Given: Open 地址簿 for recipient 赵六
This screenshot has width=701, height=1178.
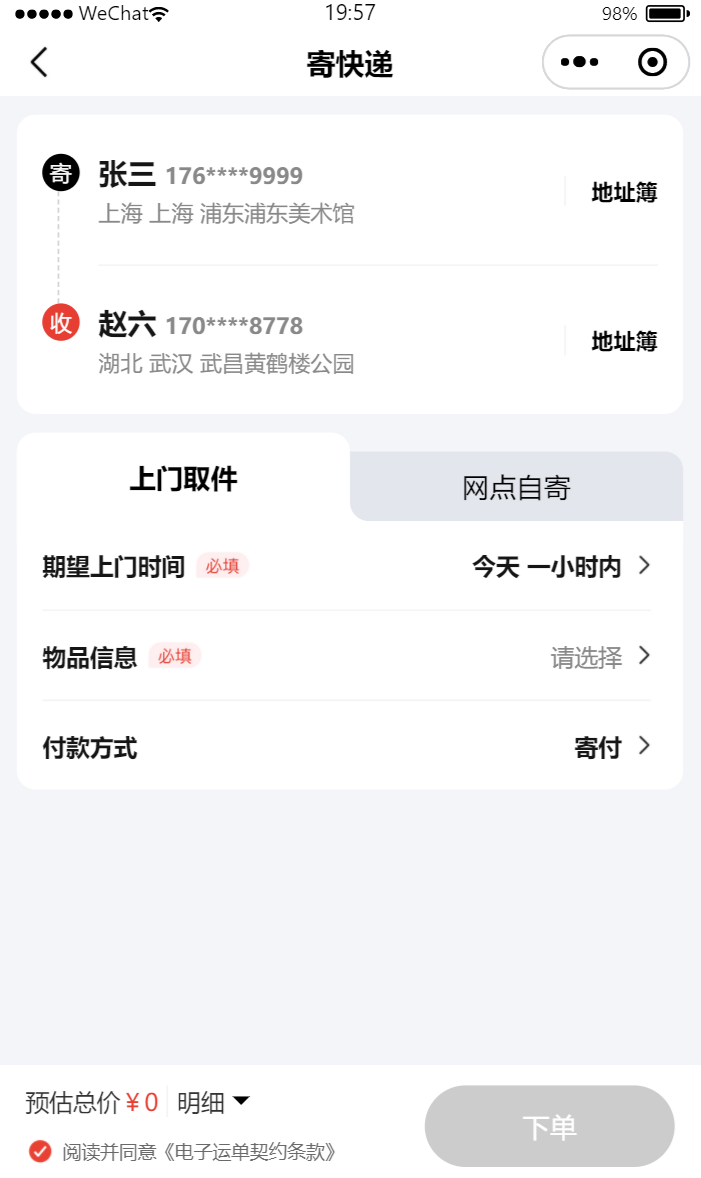Looking at the screenshot, I should coord(624,341).
